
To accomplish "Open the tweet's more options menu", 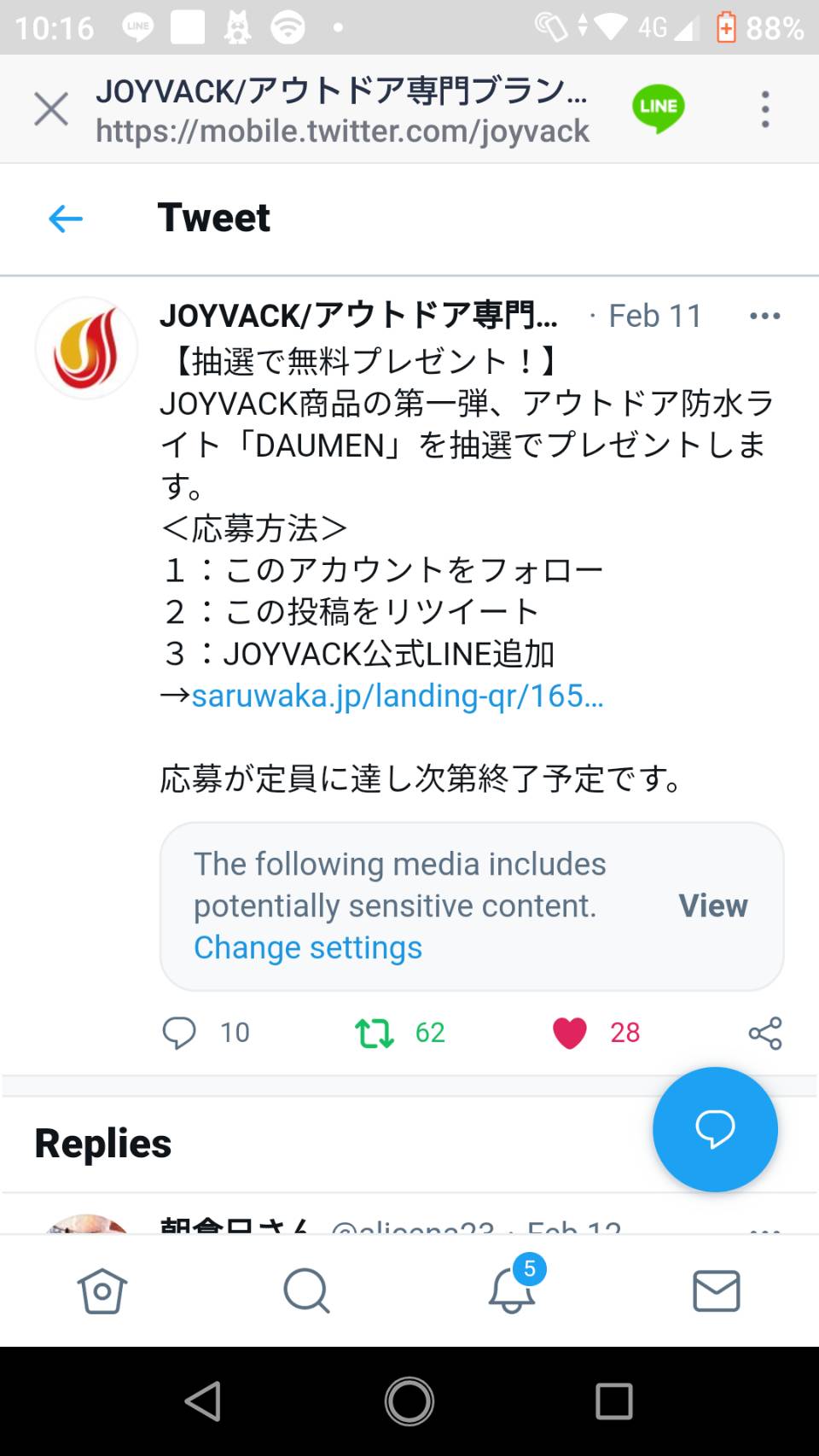I will point(765,316).
